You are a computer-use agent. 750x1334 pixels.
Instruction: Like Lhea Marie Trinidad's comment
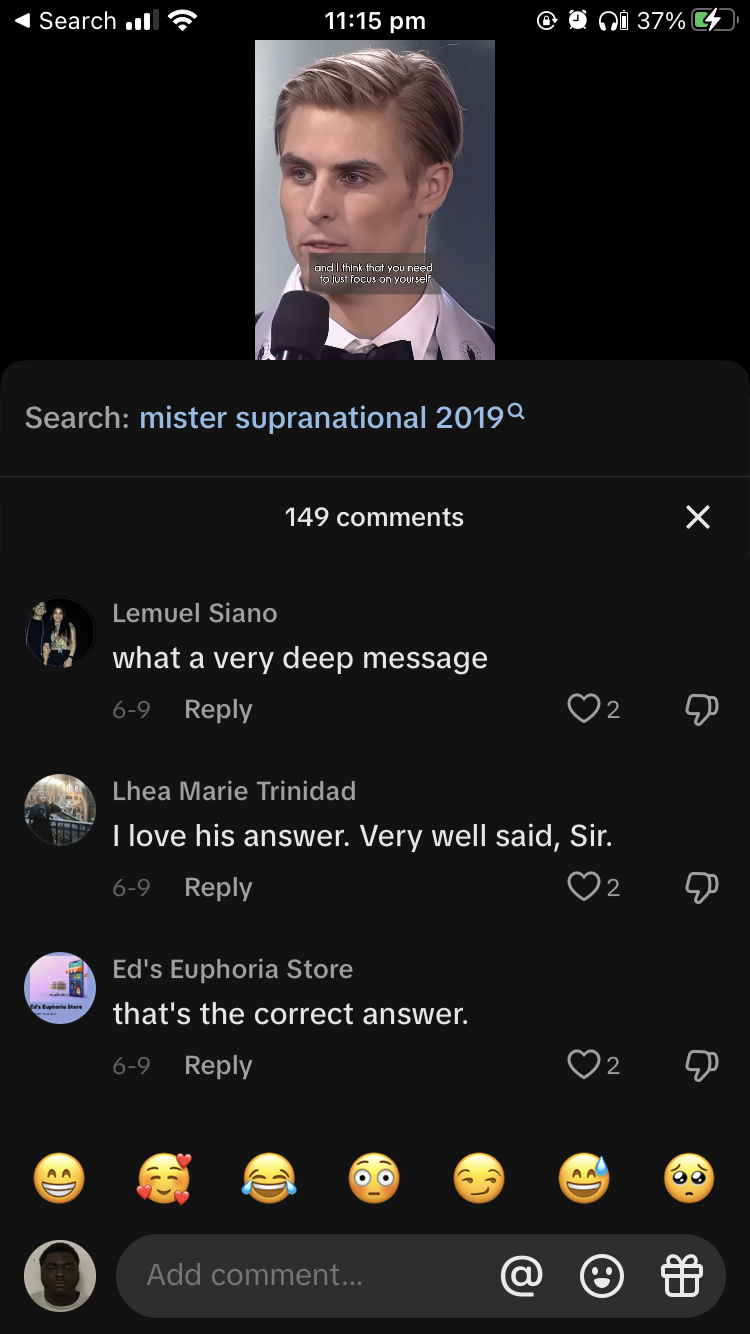584,887
